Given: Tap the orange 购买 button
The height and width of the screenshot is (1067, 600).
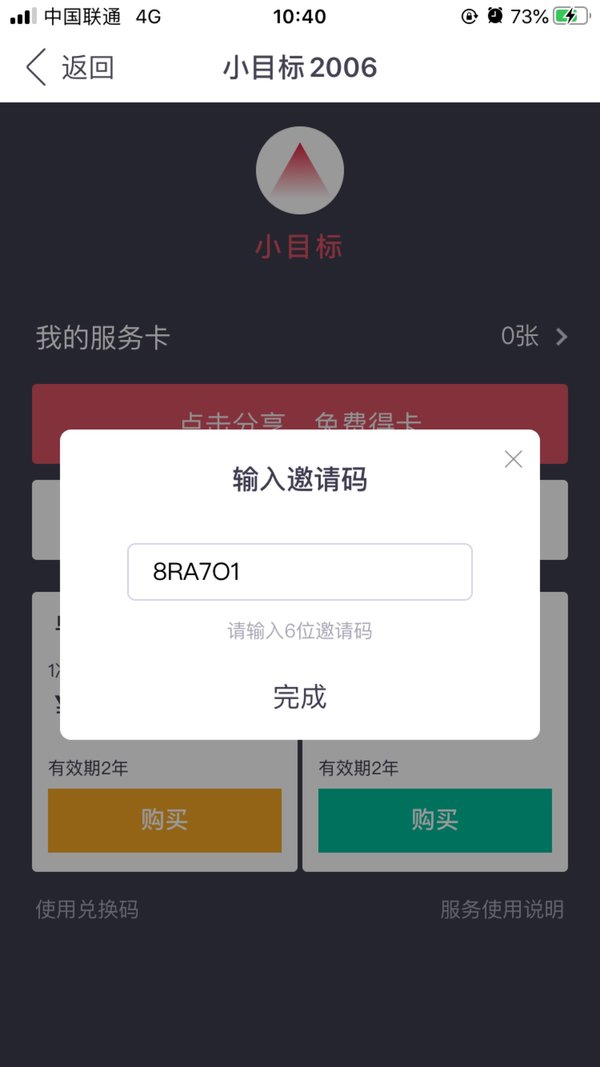Looking at the screenshot, I should point(165,820).
